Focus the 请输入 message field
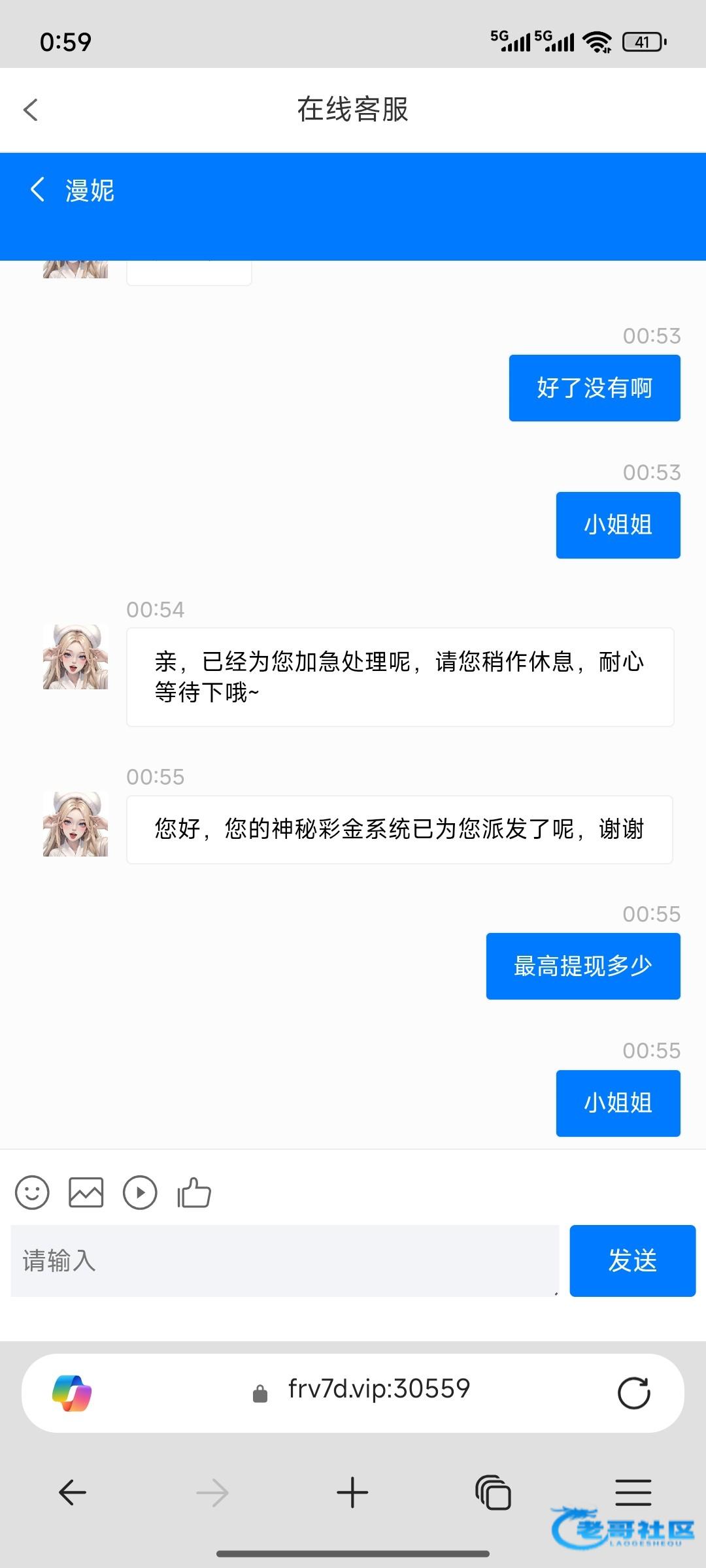 pos(284,1260)
